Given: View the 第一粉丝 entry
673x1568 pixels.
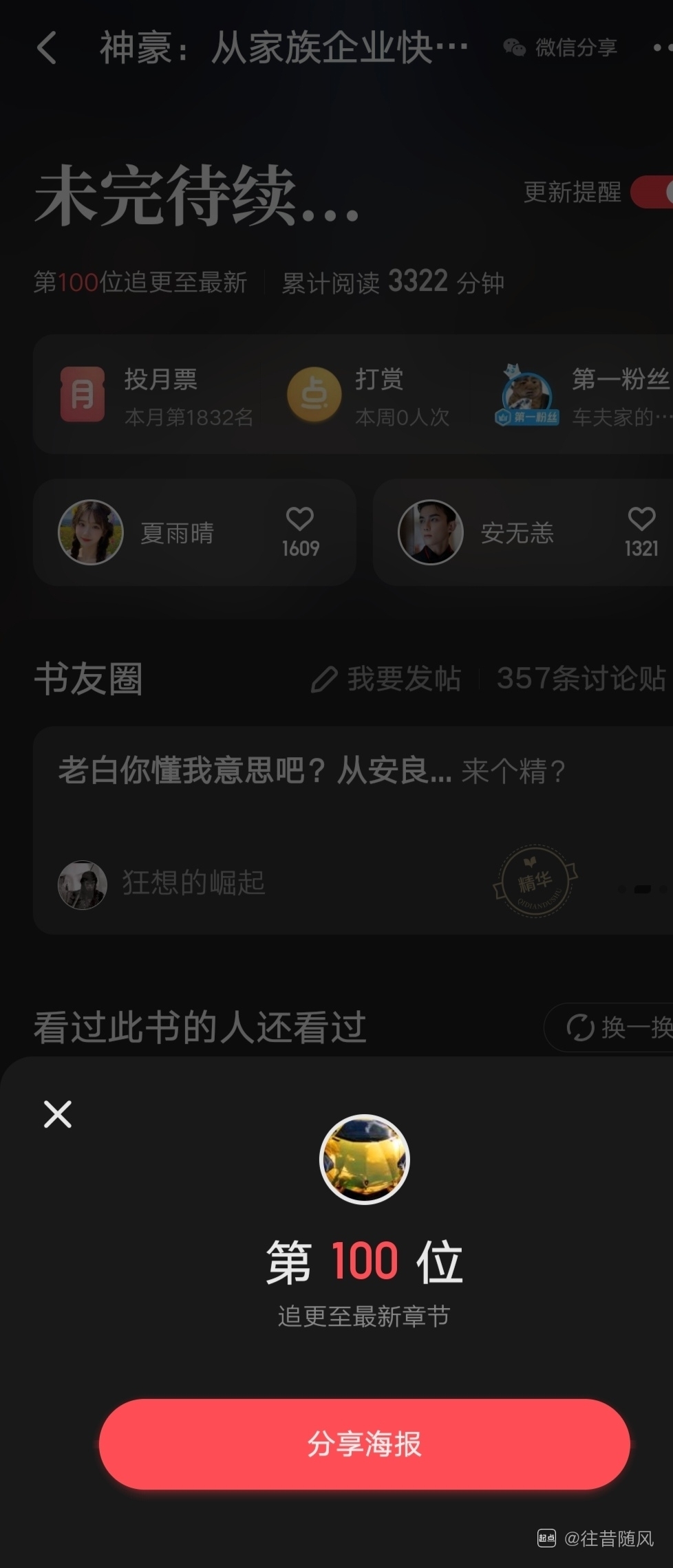Looking at the screenshot, I should tap(584, 395).
